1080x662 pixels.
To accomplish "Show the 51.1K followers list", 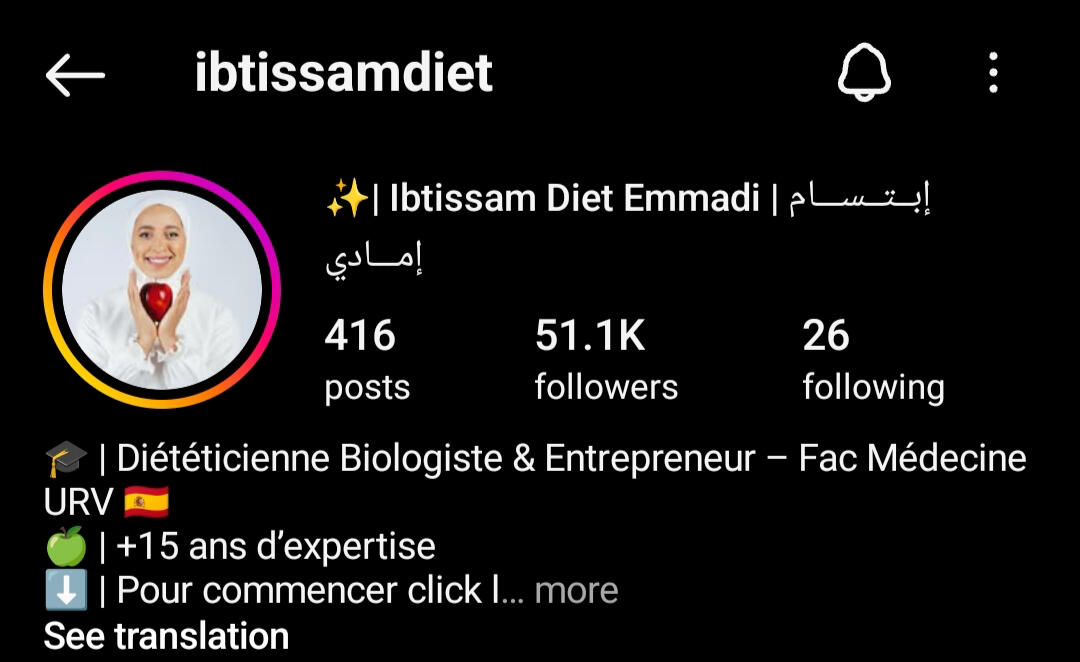I will [605, 360].
